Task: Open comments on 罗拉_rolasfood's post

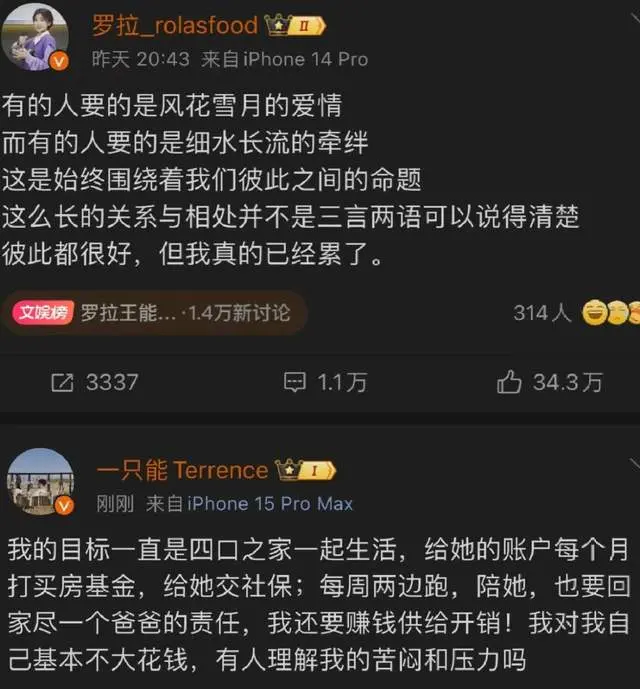Action: tap(325, 382)
